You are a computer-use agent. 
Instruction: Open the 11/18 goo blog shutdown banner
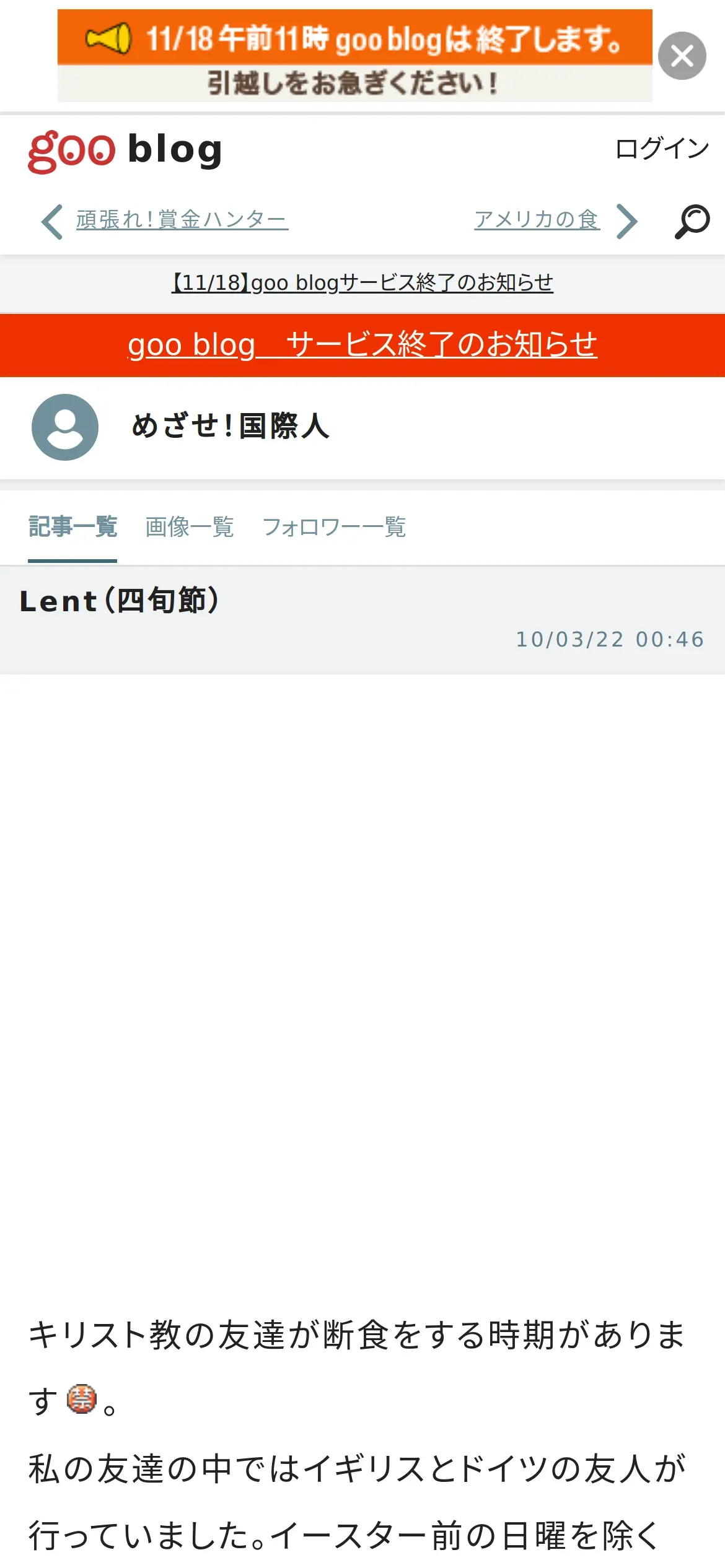pos(354,56)
